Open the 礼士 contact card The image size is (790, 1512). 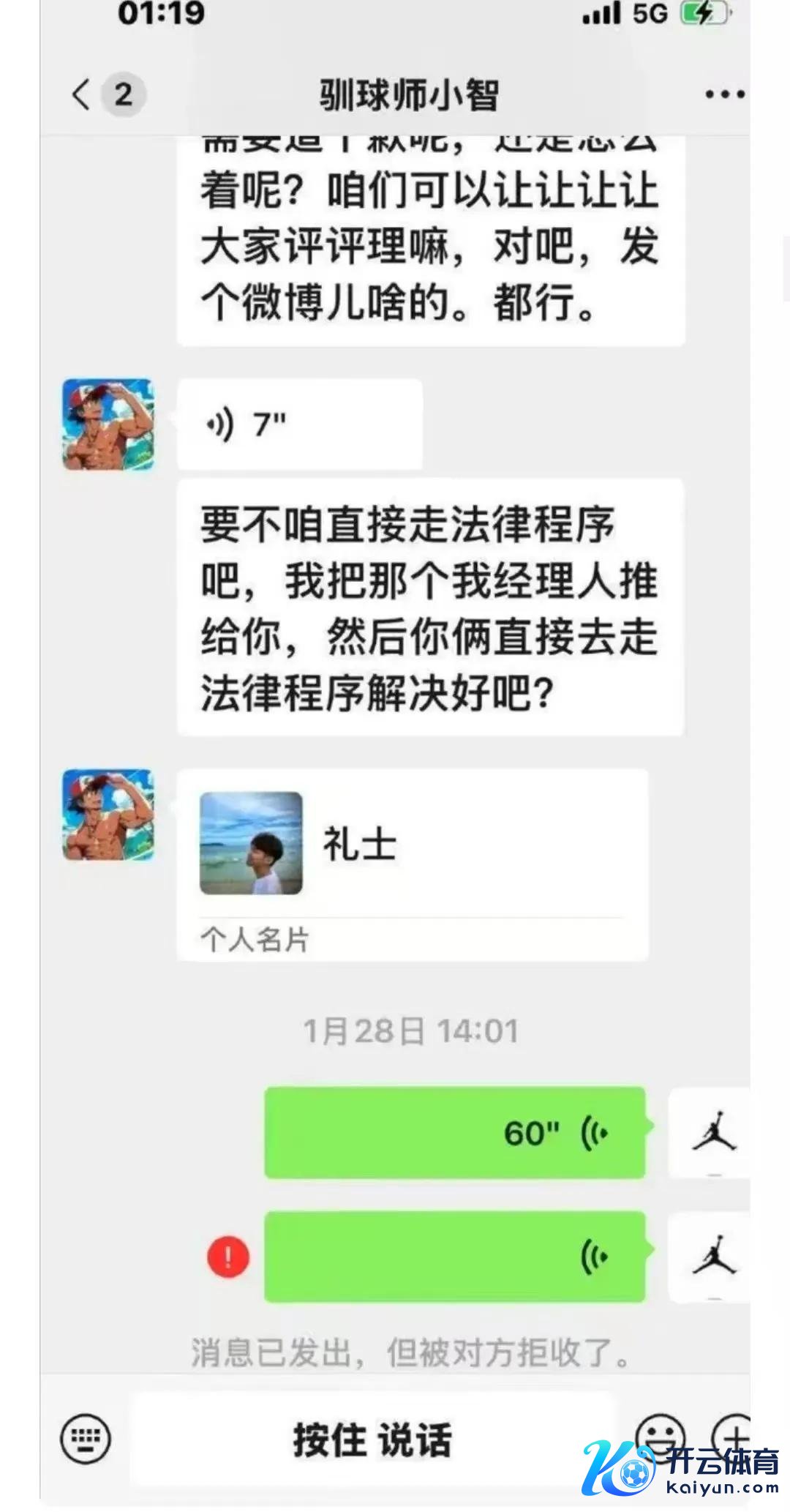coord(412,862)
